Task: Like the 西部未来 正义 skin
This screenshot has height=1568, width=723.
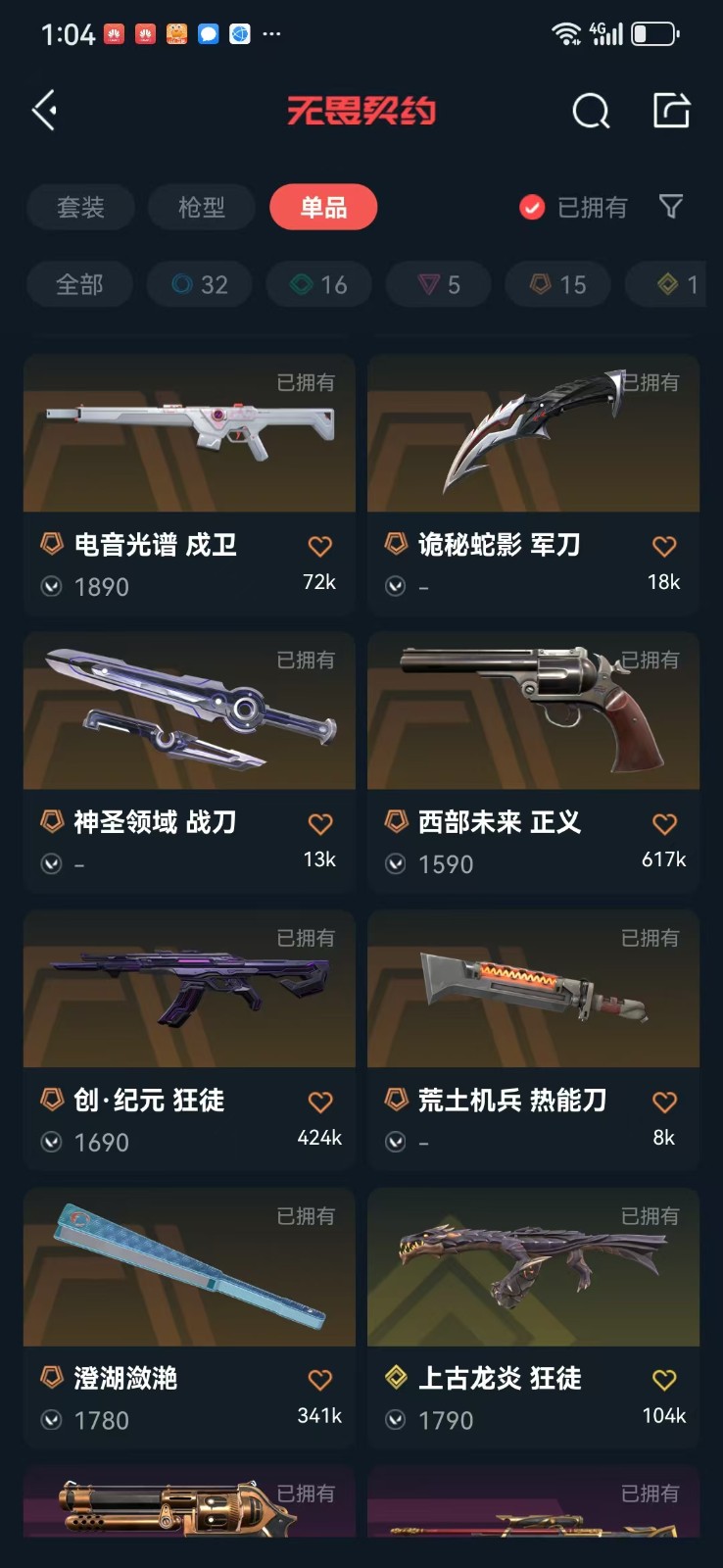Action: tap(664, 824)
